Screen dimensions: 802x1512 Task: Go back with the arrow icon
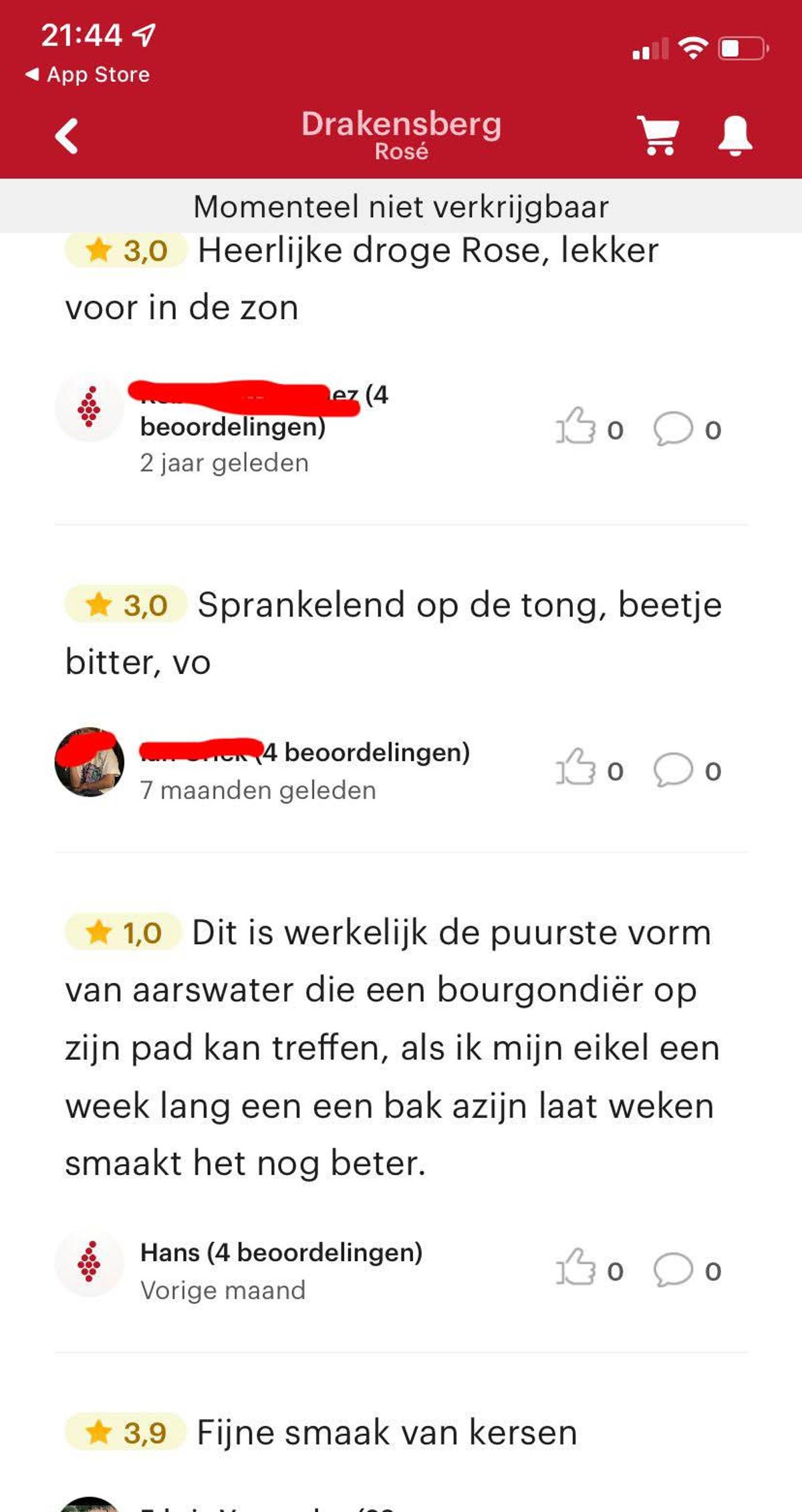67,136
